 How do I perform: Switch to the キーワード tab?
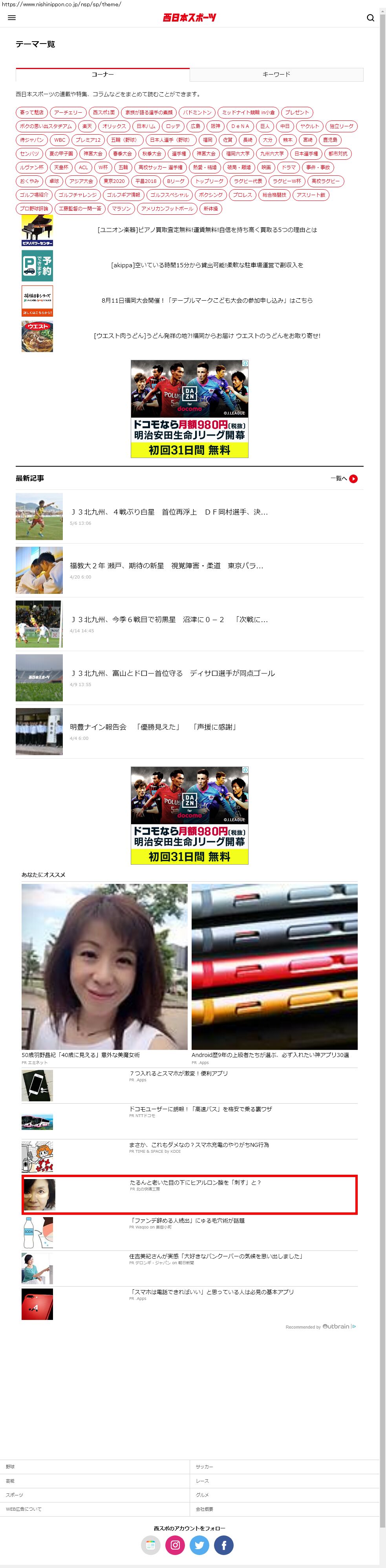[x=276, y=74]
